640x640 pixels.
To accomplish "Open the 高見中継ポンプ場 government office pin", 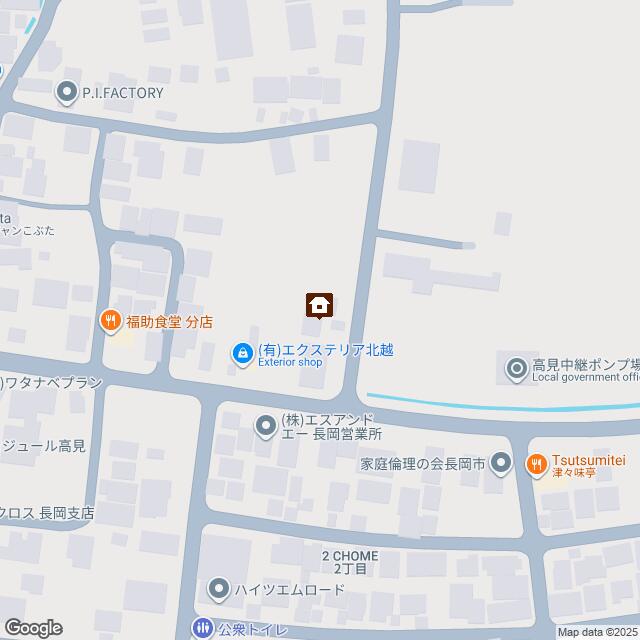I will pyautogui.click(x=516, y=369).
